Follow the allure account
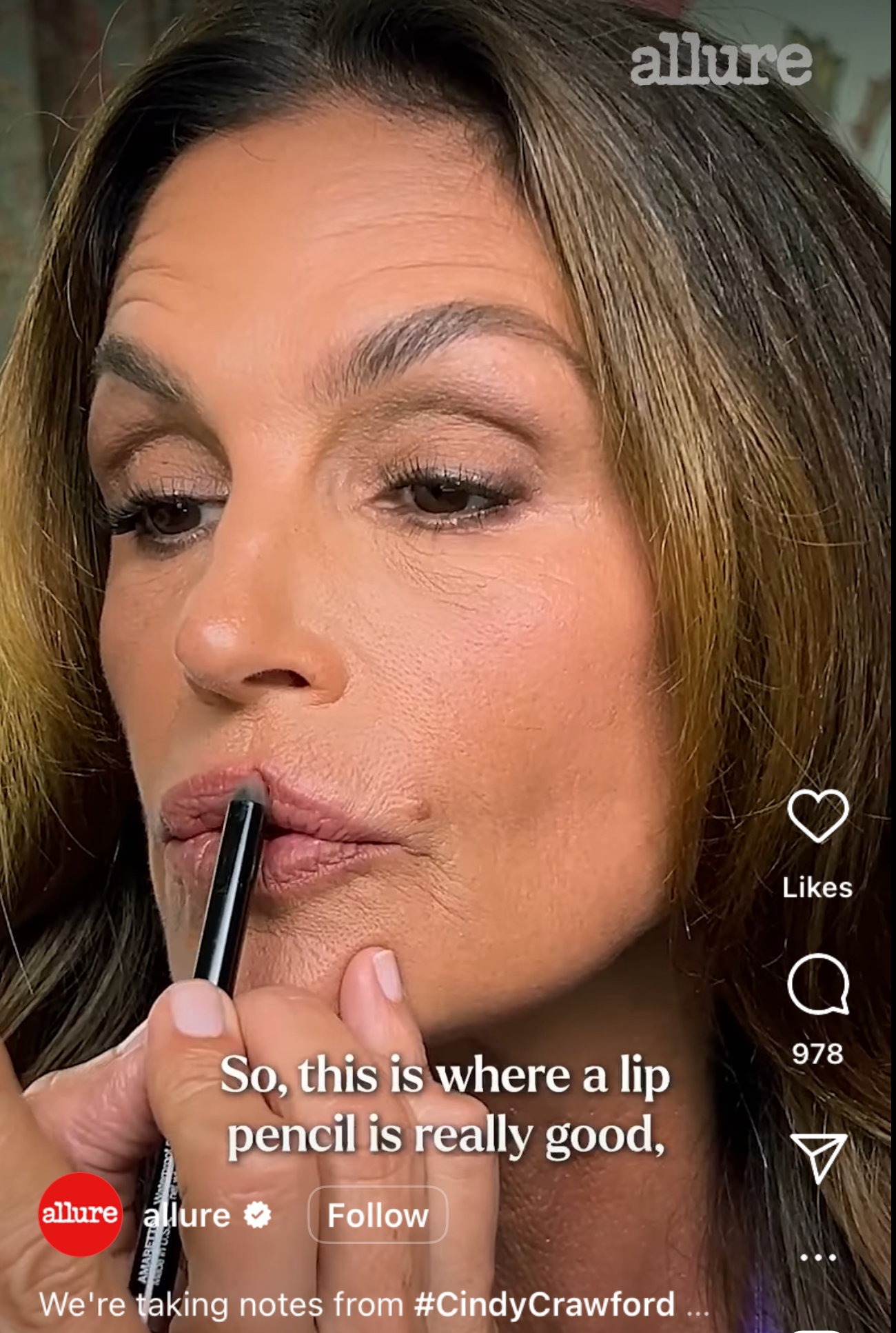 pyautogui.click(x=377, y=1215)
